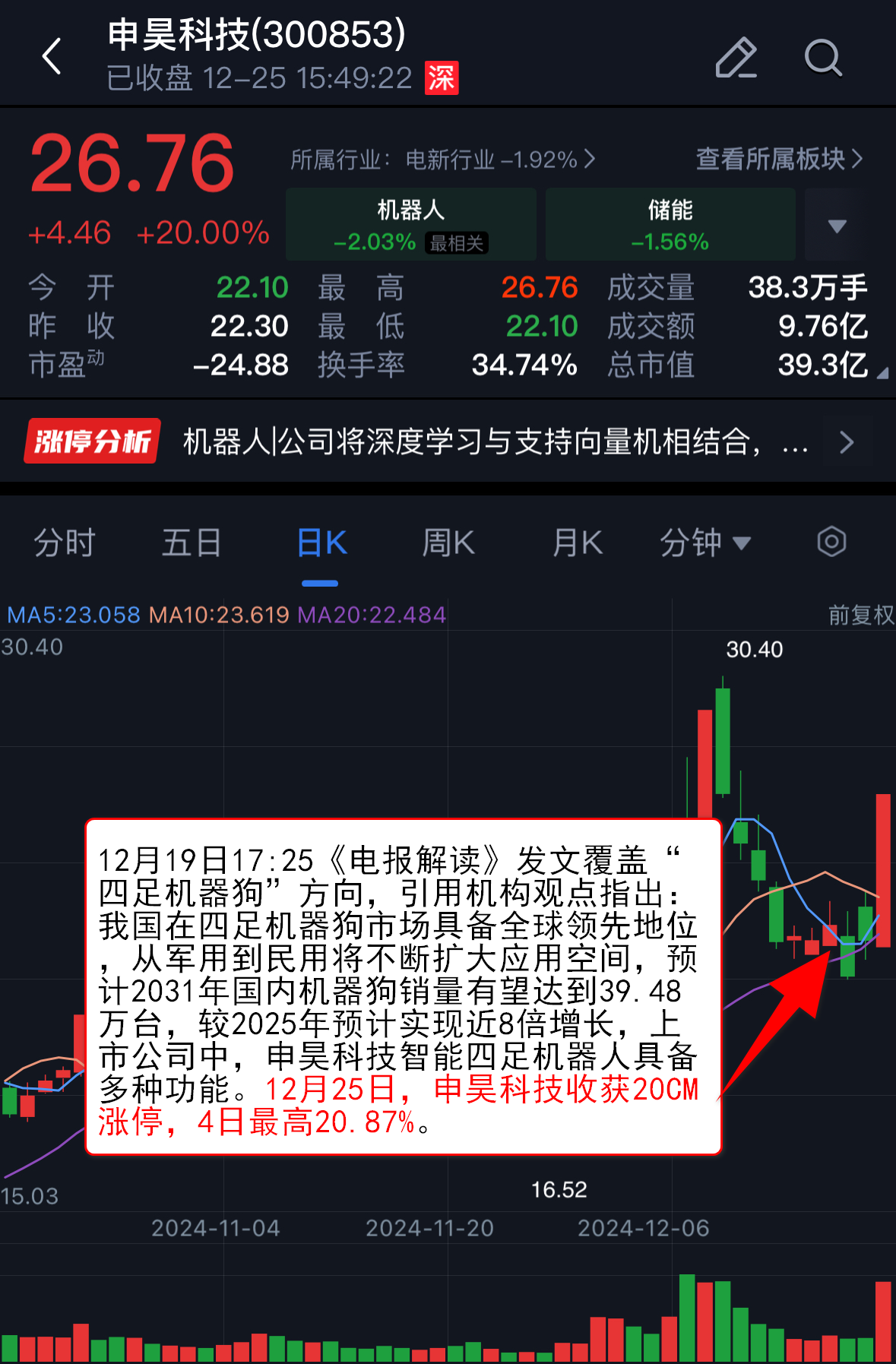The width and height of the screenshot is (896, 1364).
Task: Switch to the 分时 chart tab
Action: 65,543
